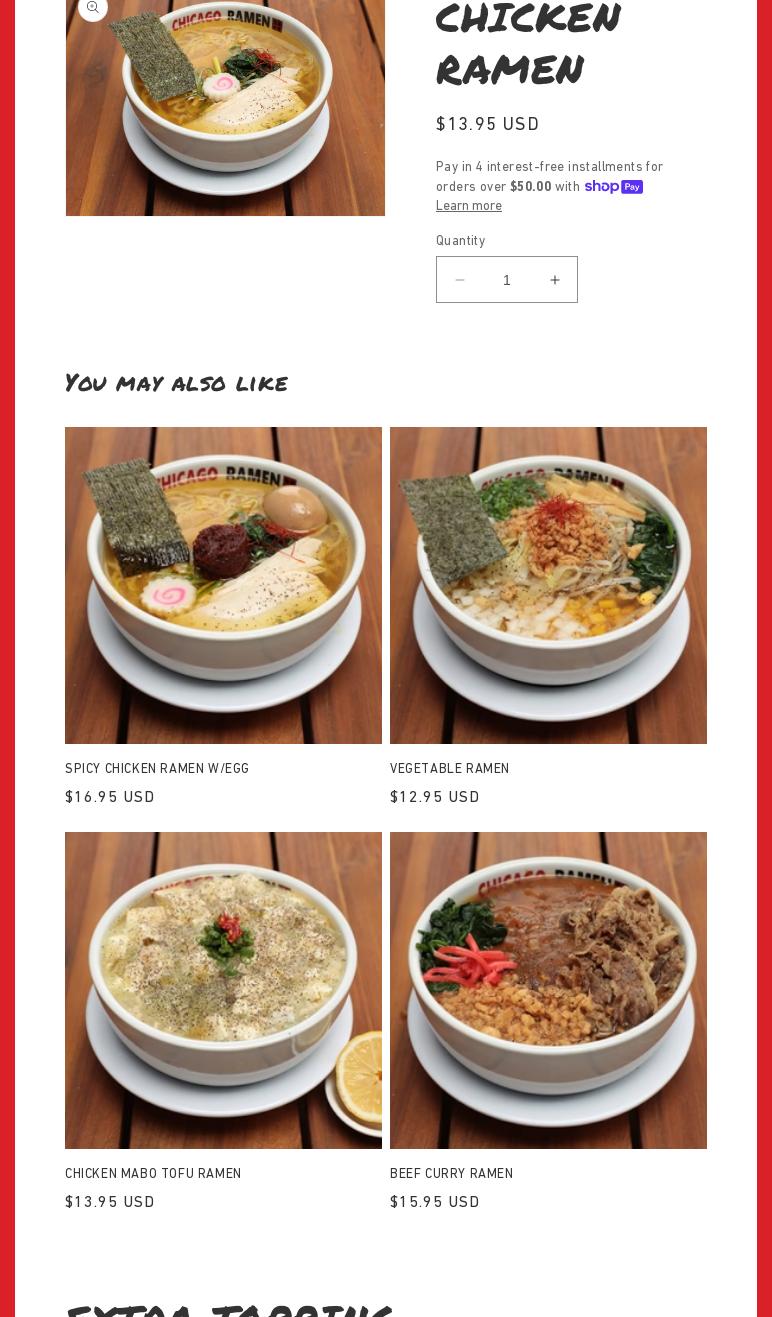Viewport: 772px width, 1317px height.
Task: Select the Beef Curry Ramen card
Action: pyautogui.click(x=548, y=1022)
